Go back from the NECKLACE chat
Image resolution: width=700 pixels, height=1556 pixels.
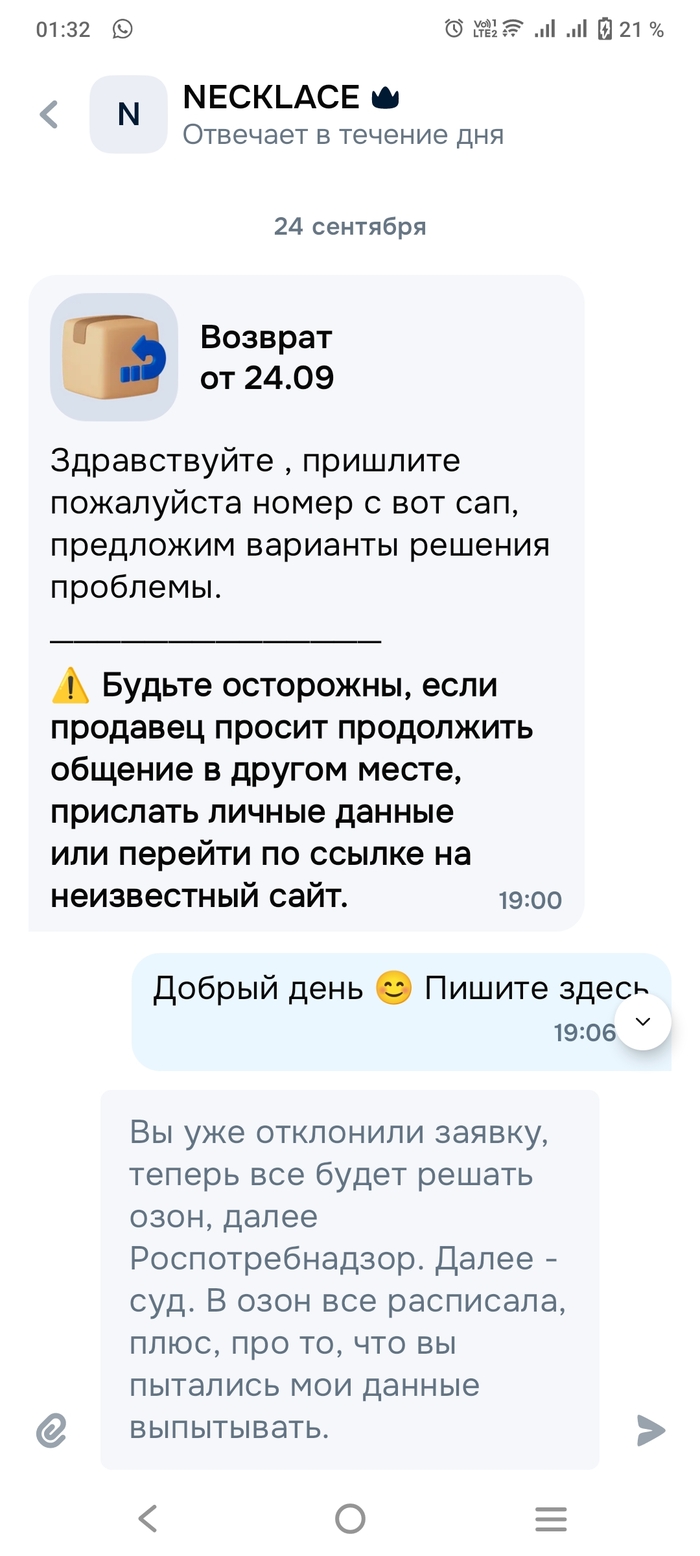49,114
